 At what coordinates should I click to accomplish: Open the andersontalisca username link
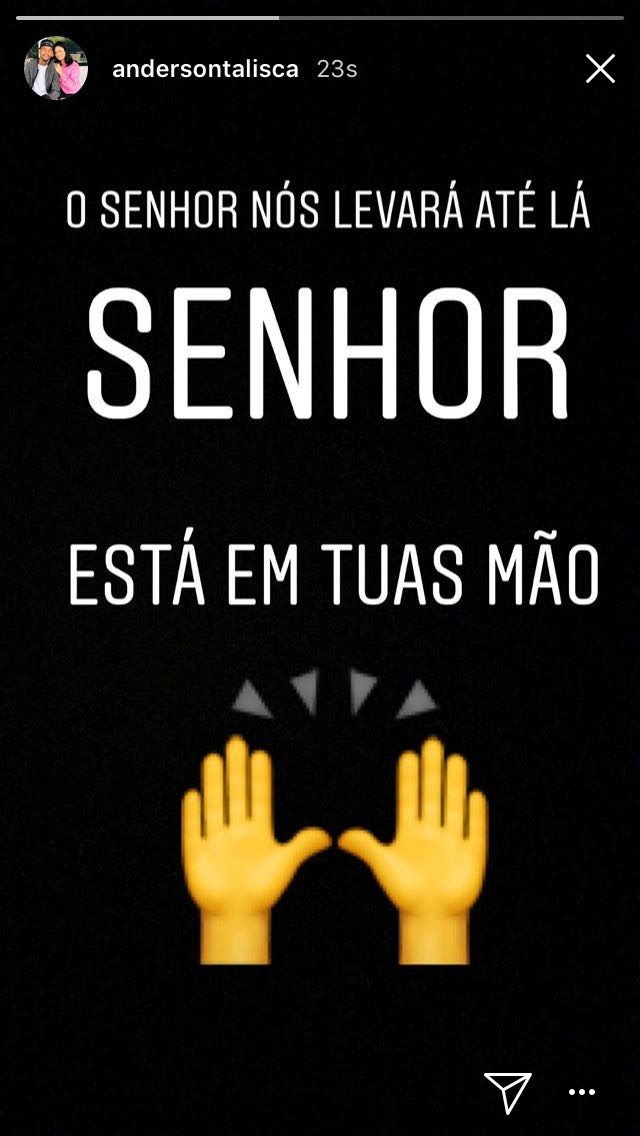click(205, 69)
